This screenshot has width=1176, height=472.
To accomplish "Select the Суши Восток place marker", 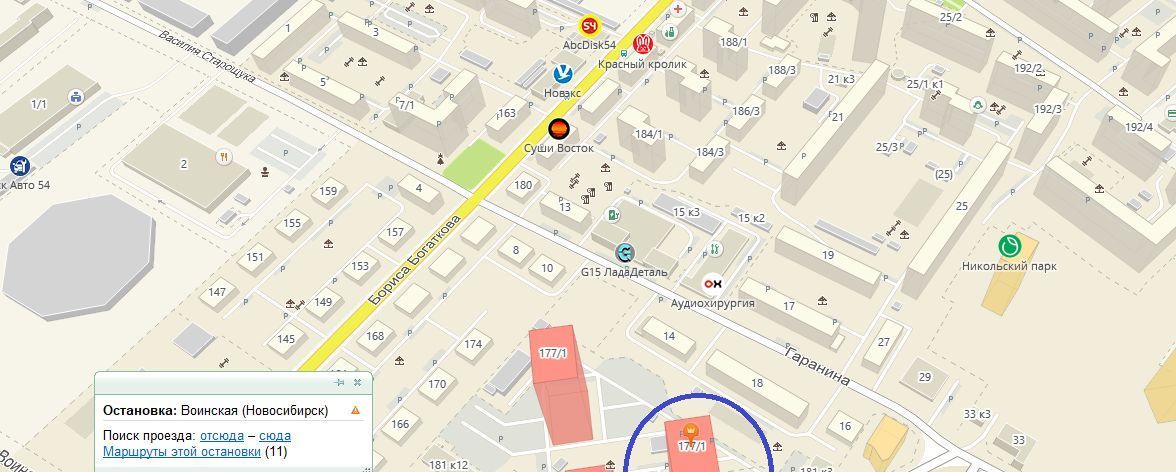I will point(559,128).
